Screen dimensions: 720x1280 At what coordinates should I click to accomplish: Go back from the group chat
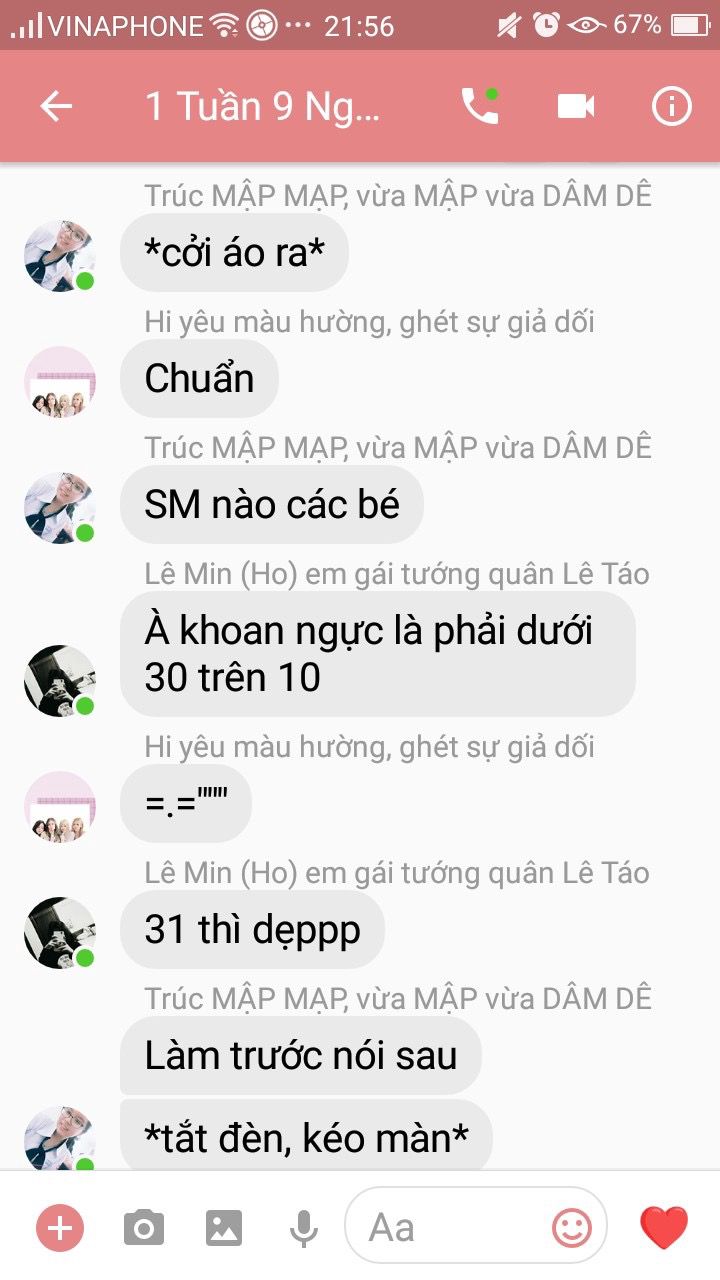(57, 107)
